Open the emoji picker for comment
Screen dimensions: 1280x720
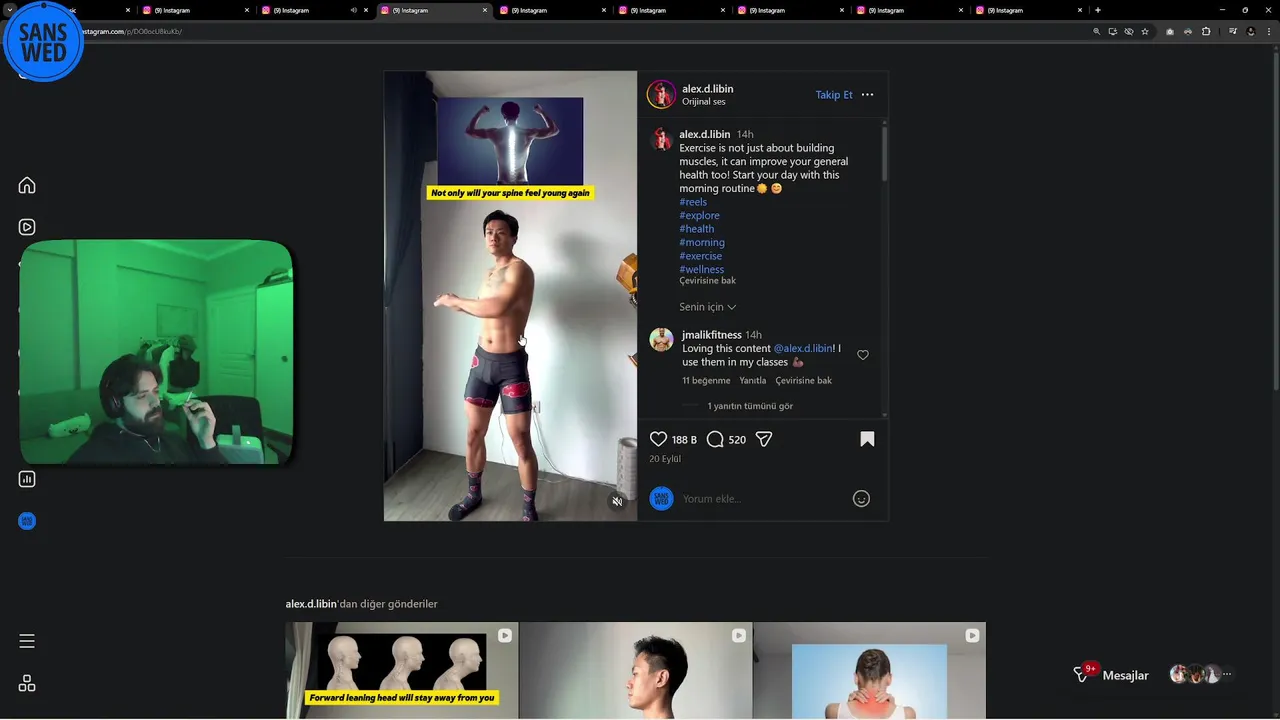861,499
